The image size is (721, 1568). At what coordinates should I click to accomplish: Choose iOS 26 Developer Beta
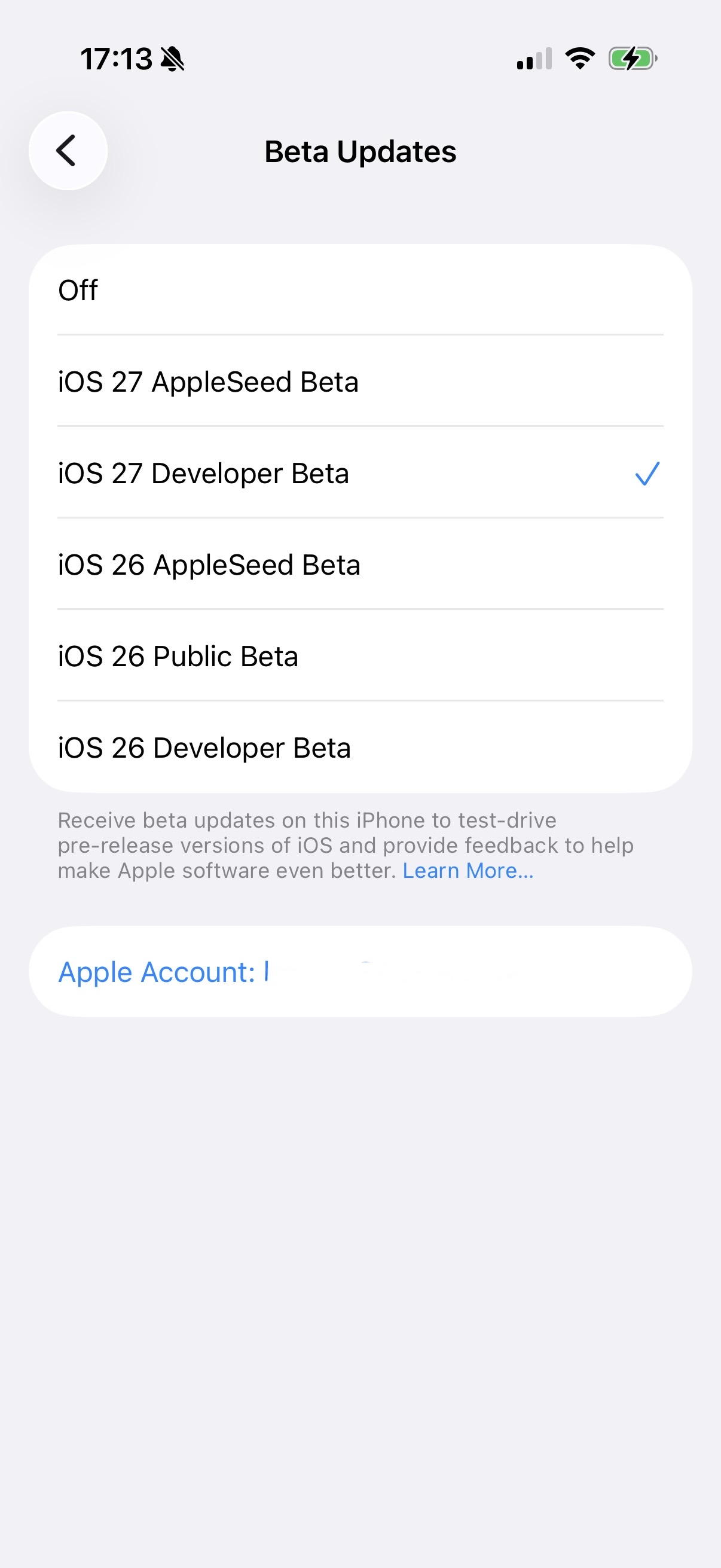click(360, 747)
